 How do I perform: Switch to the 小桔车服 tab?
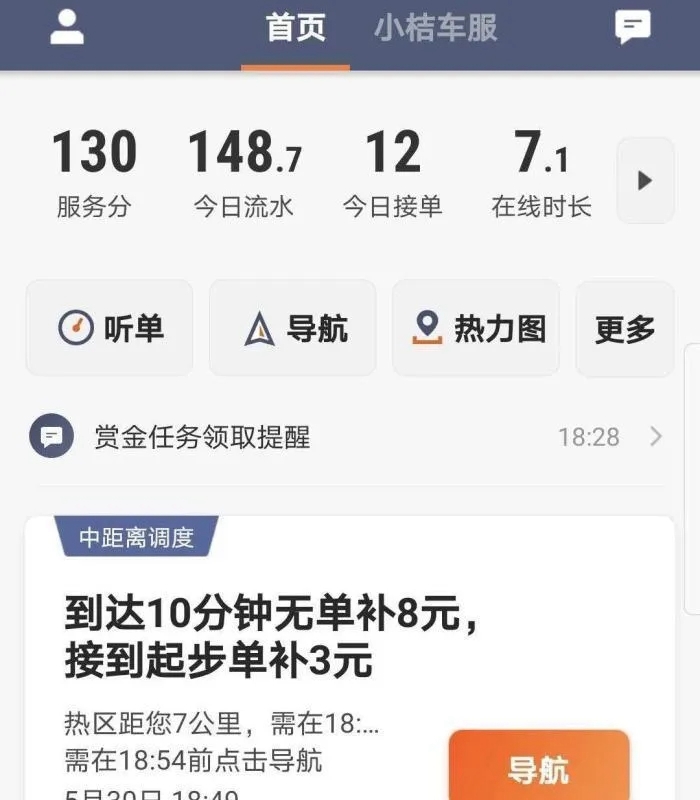click(436, 28)
